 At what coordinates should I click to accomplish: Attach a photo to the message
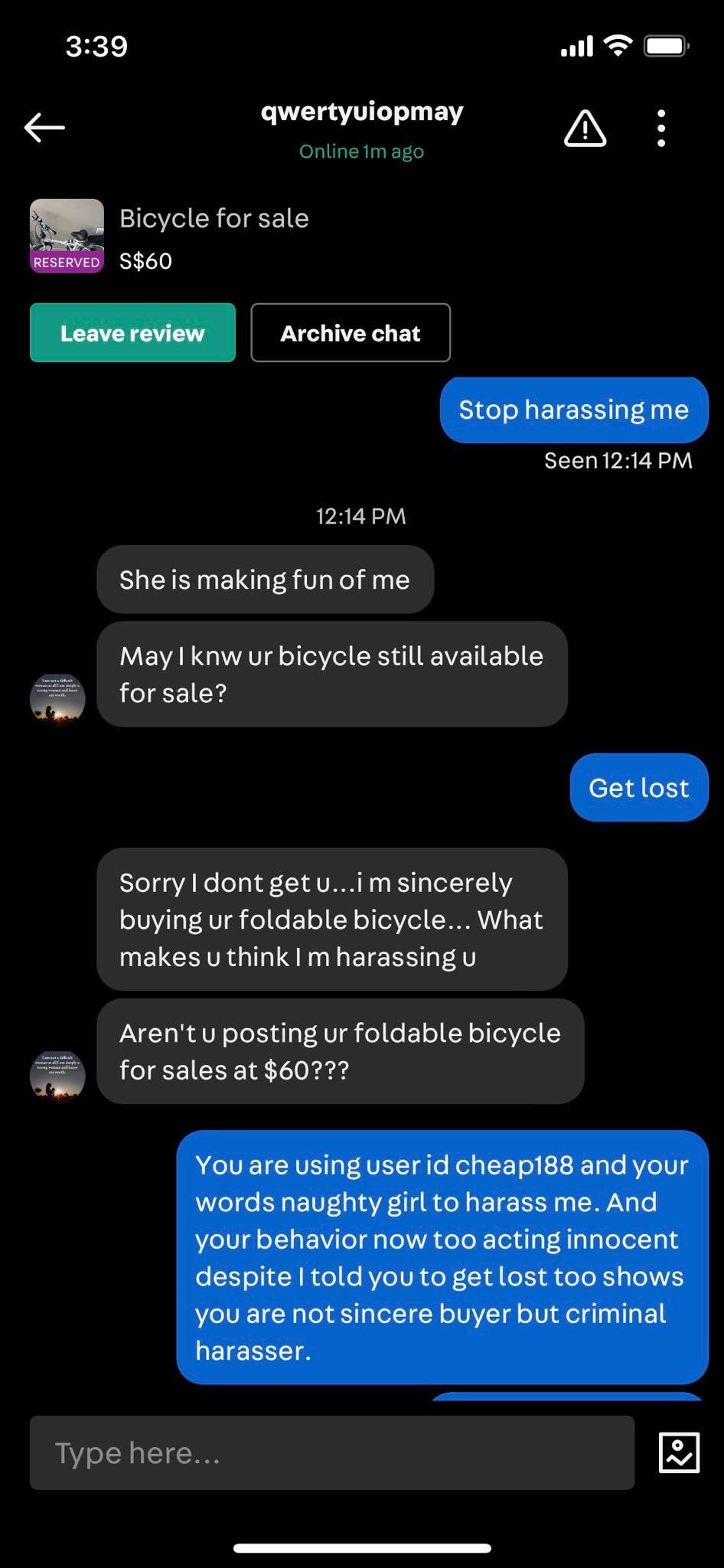coord(679,1452)
